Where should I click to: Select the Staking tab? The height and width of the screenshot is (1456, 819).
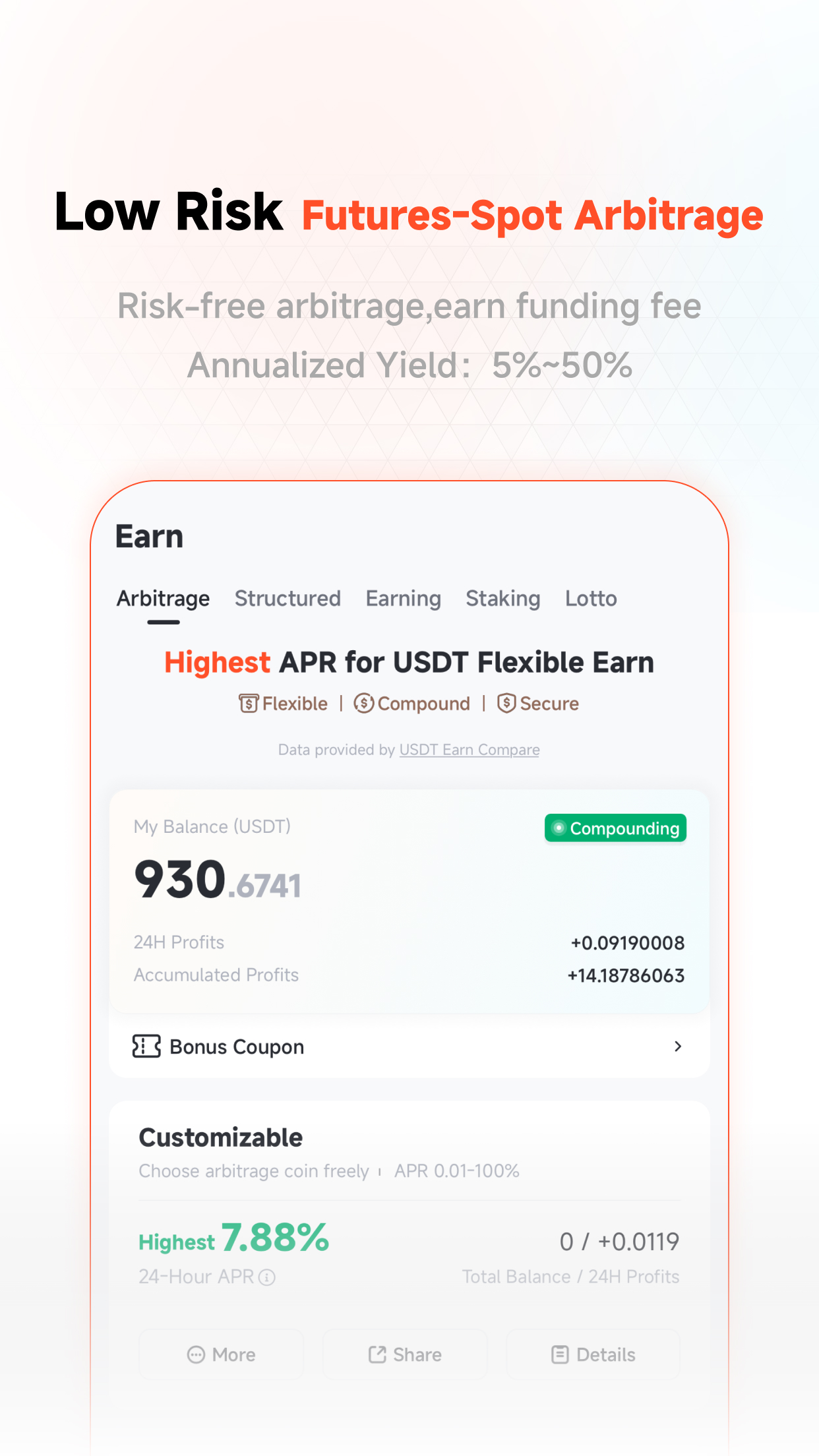pyautogui.click(x=502, y=599)
